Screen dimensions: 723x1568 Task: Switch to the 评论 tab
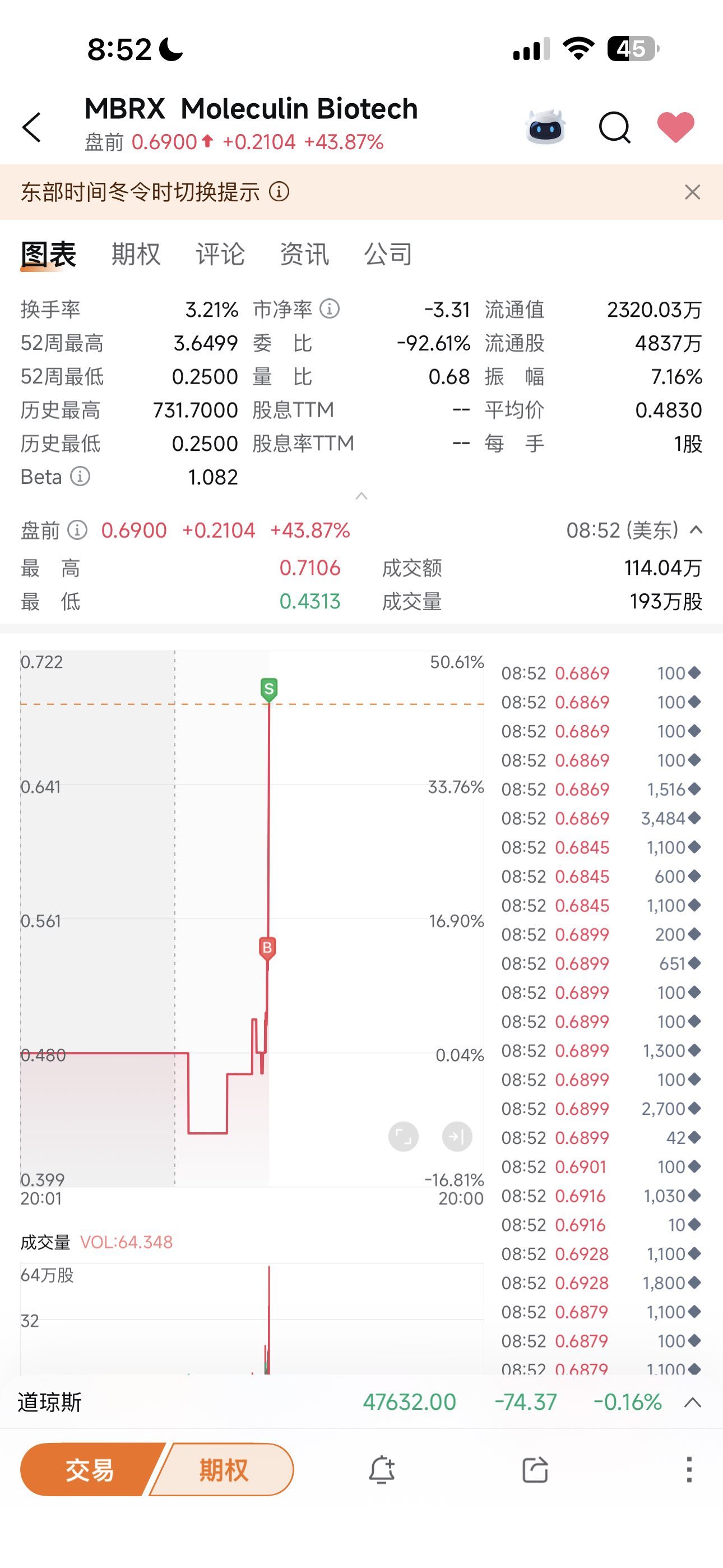point(220,254)
